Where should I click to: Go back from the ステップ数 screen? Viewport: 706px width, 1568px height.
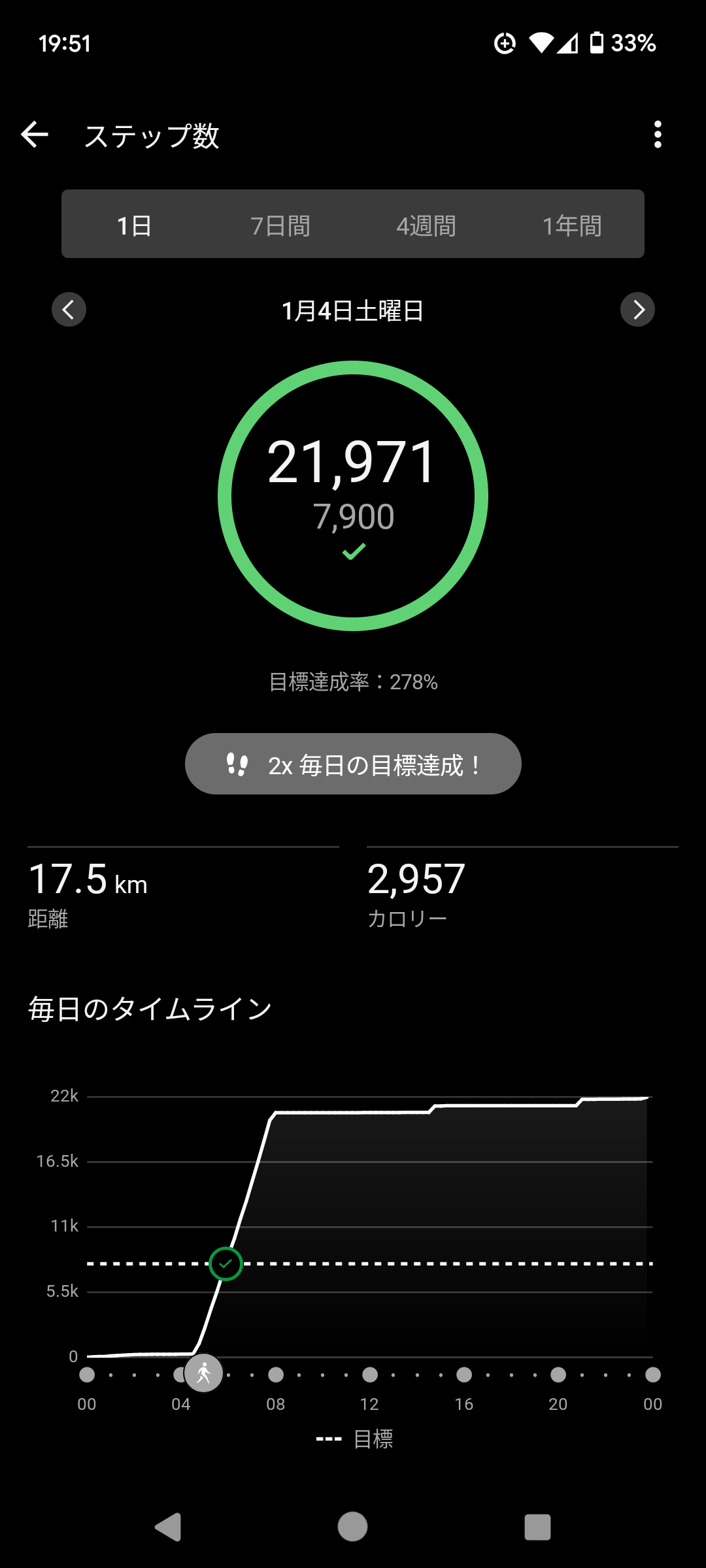(x=35, y=135)
